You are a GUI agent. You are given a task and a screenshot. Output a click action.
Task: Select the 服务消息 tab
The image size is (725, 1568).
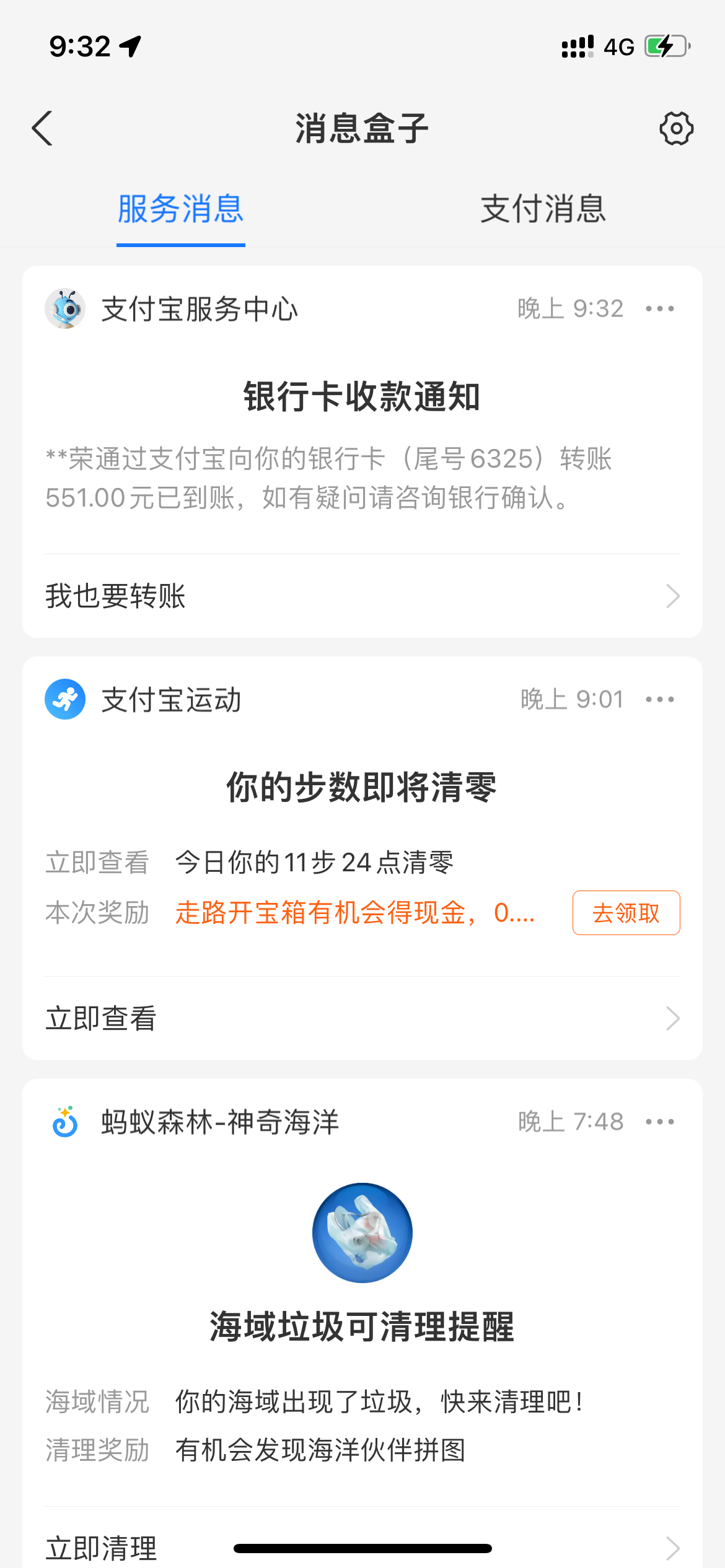[x=180, y=209]
